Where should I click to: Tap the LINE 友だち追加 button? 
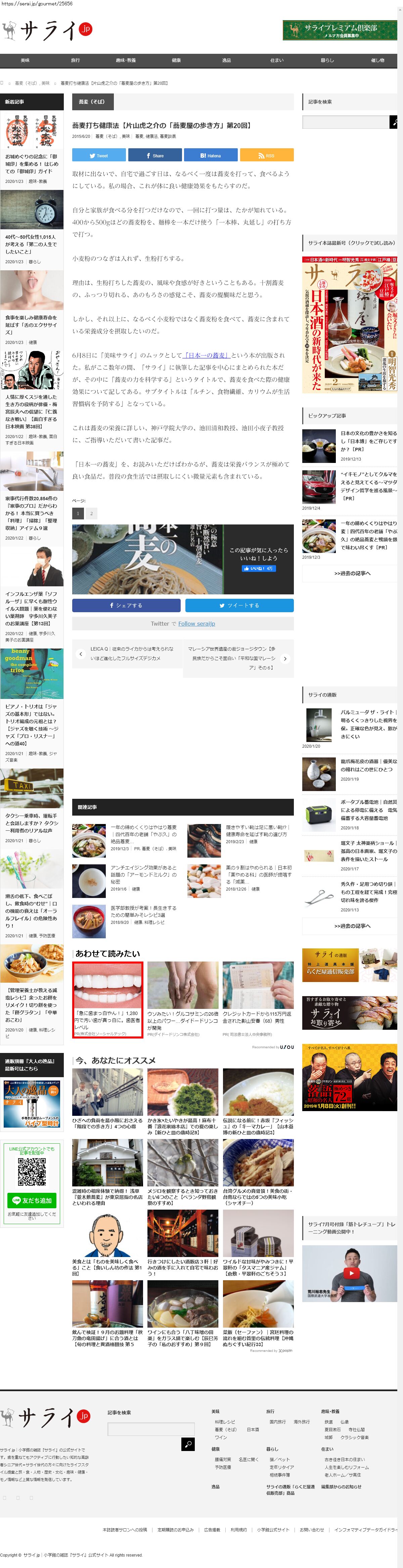pyautogui.click(x=32, y=1201)
